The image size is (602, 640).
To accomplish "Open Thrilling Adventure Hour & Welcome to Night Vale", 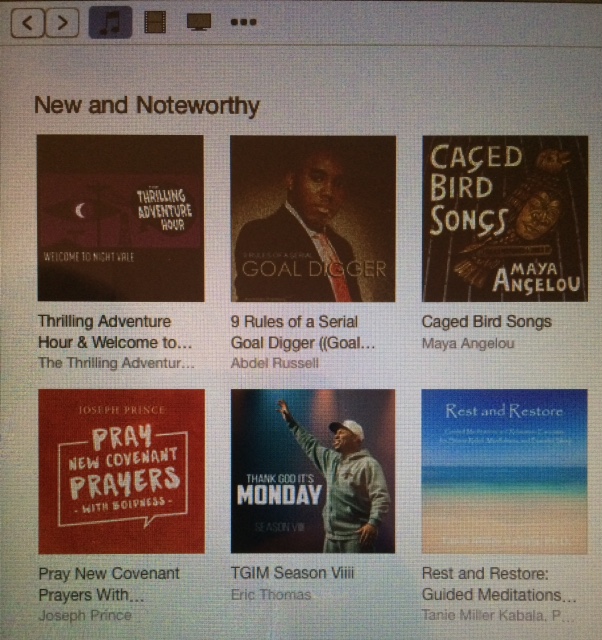I will tap(120, 218).
